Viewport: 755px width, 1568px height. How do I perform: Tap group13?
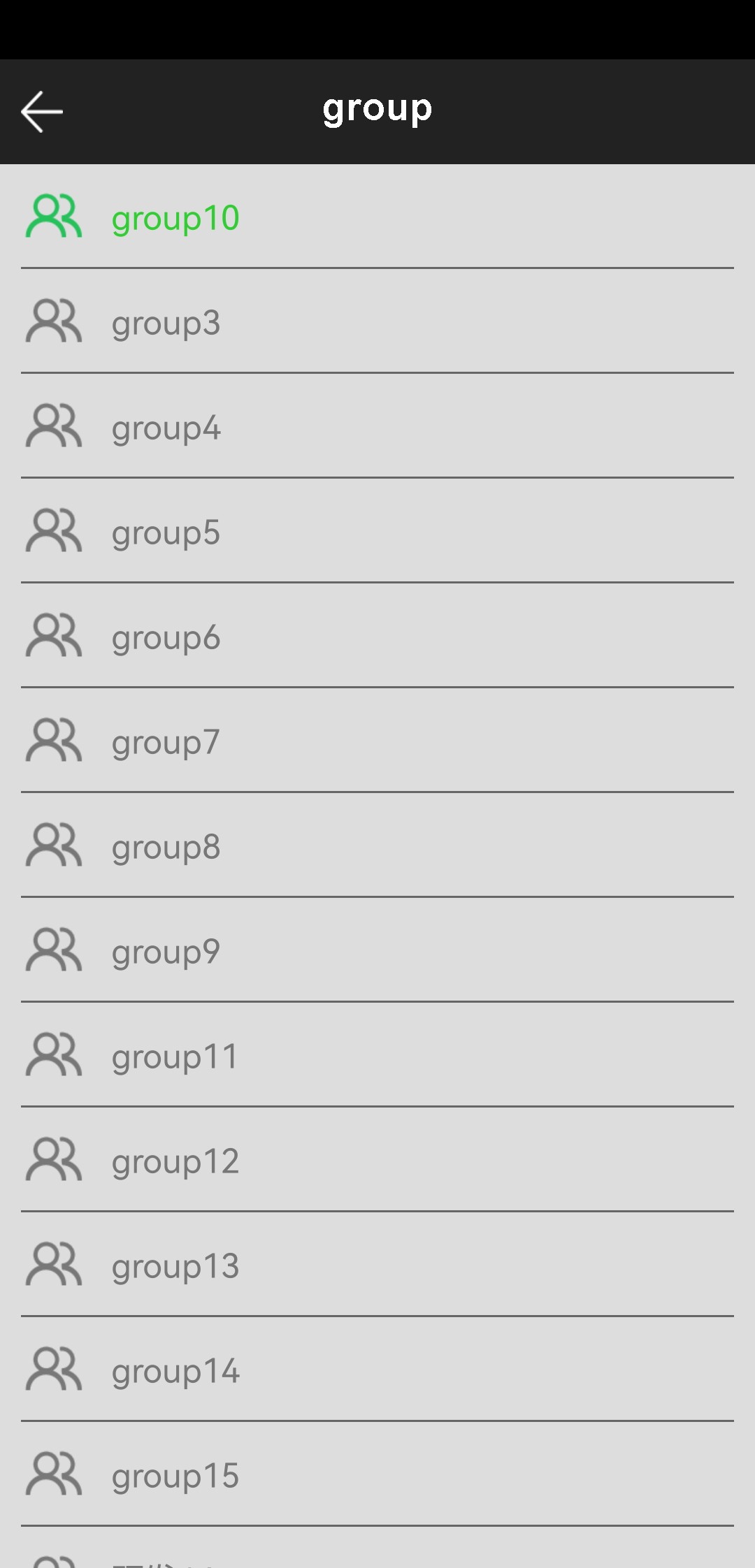(377, 1264)
